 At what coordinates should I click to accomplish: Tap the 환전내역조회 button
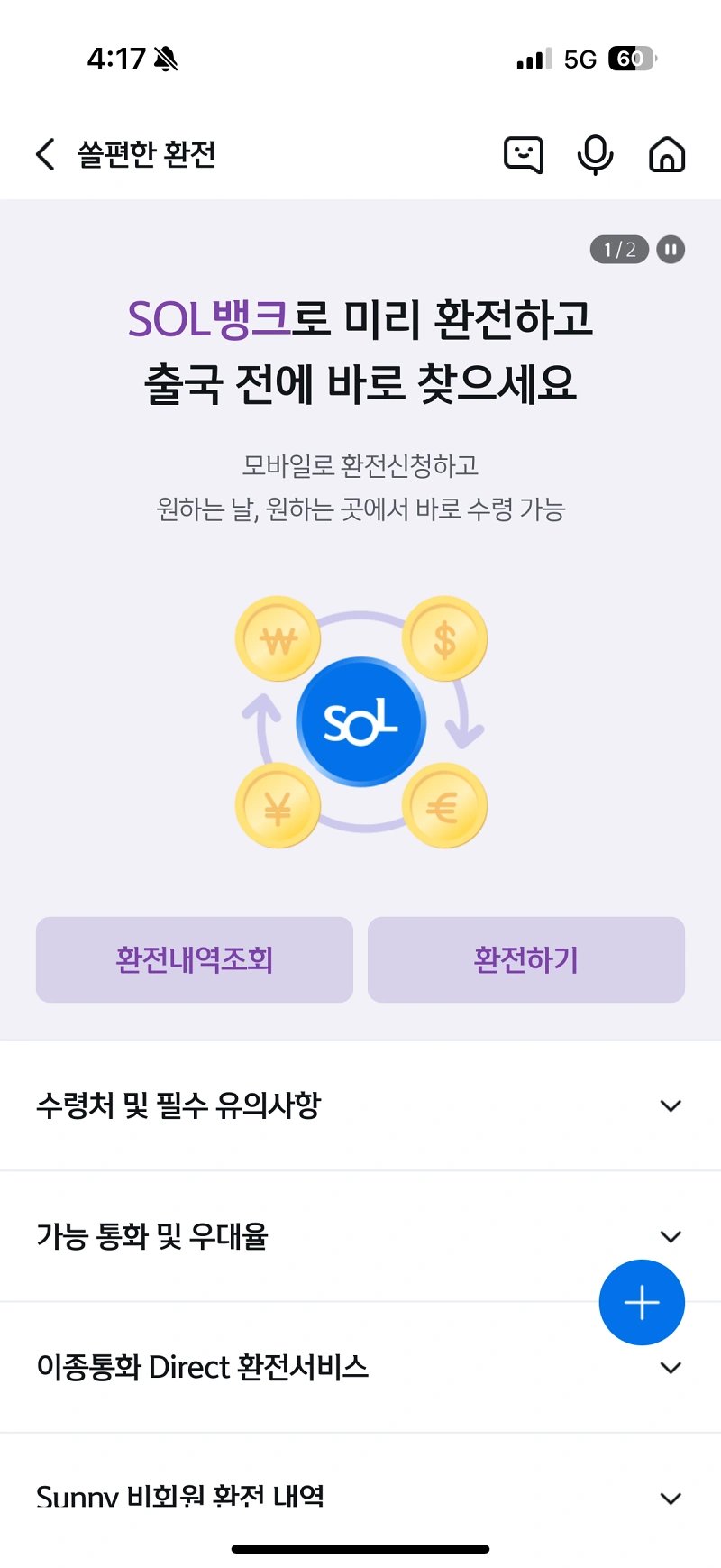tap(194, 959)
